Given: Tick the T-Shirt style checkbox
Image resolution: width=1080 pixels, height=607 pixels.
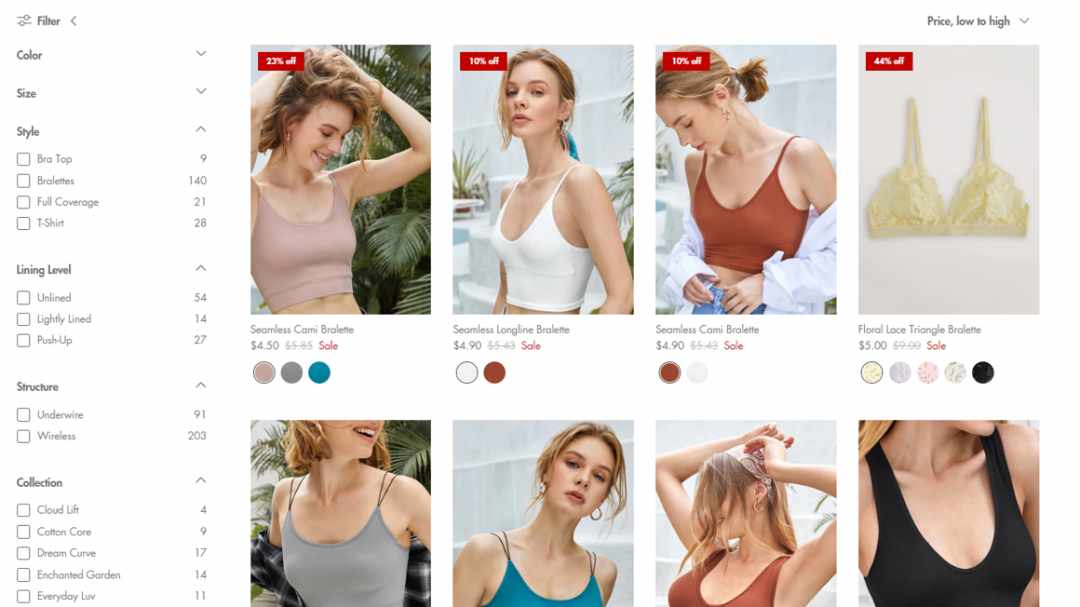Looking at the screenshot, I should (x=23, y=223).
